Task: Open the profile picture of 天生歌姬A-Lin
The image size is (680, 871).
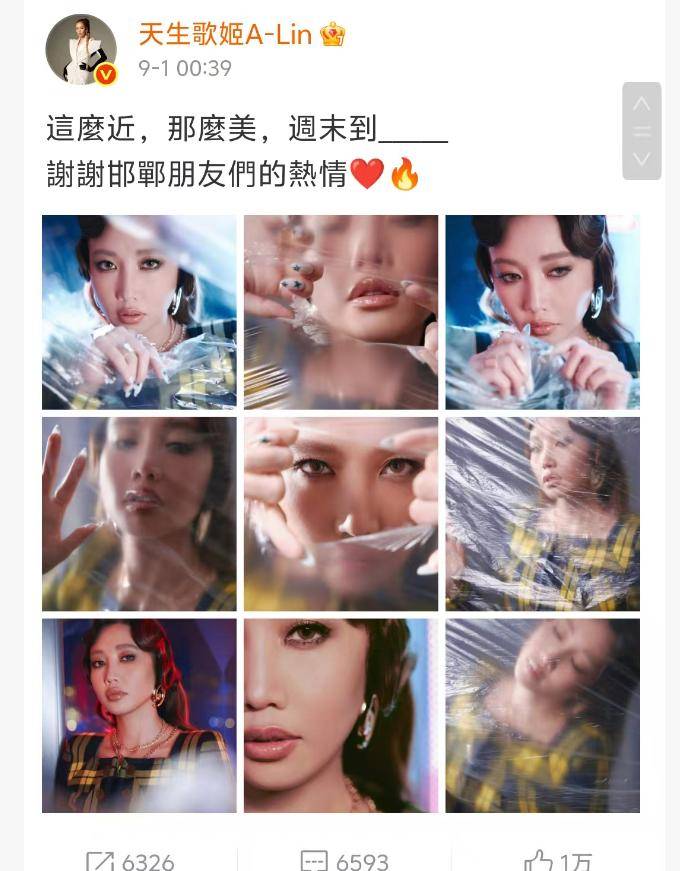Action: pos(81,49)
